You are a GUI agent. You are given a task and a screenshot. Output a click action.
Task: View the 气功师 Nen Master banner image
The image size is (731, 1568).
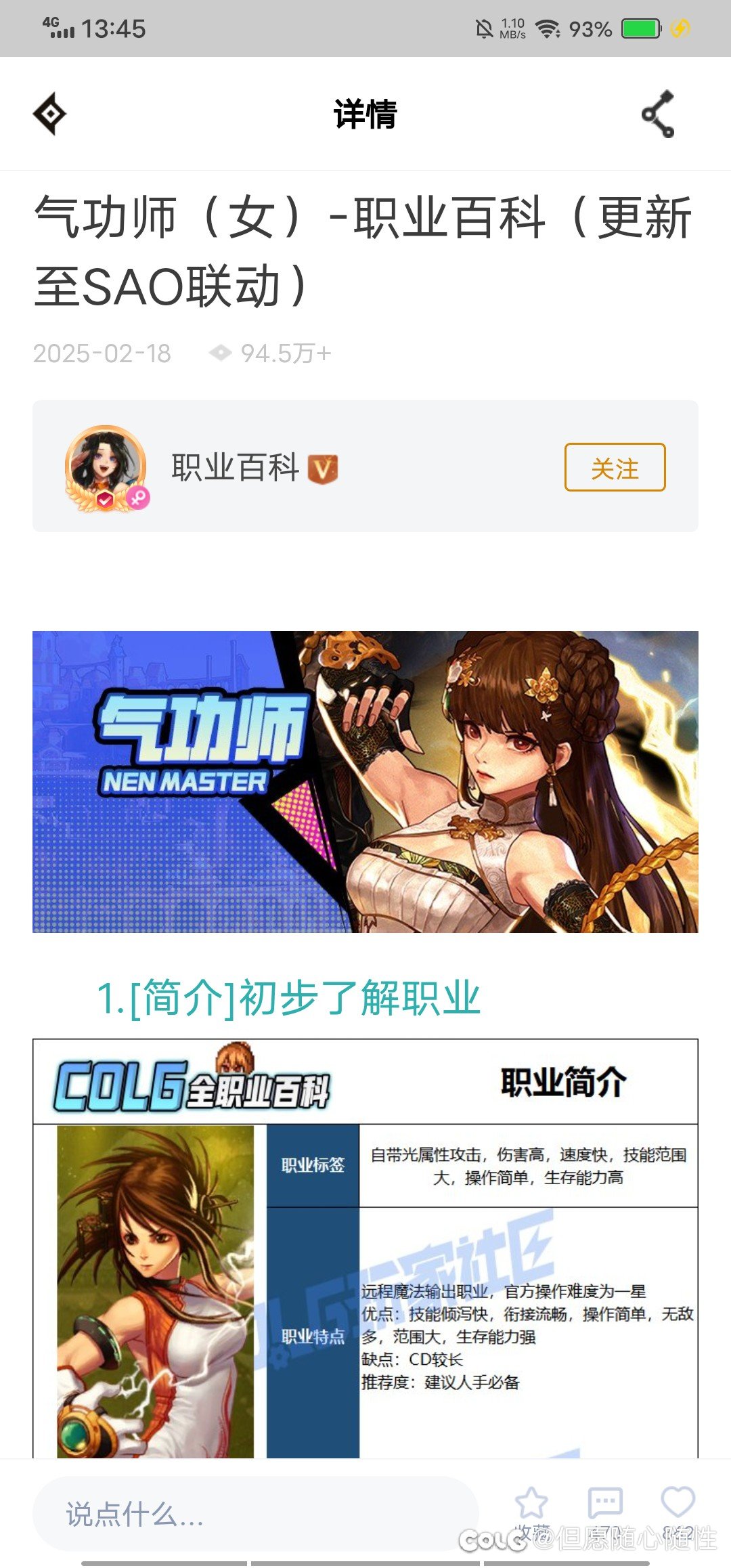(365, 782)
